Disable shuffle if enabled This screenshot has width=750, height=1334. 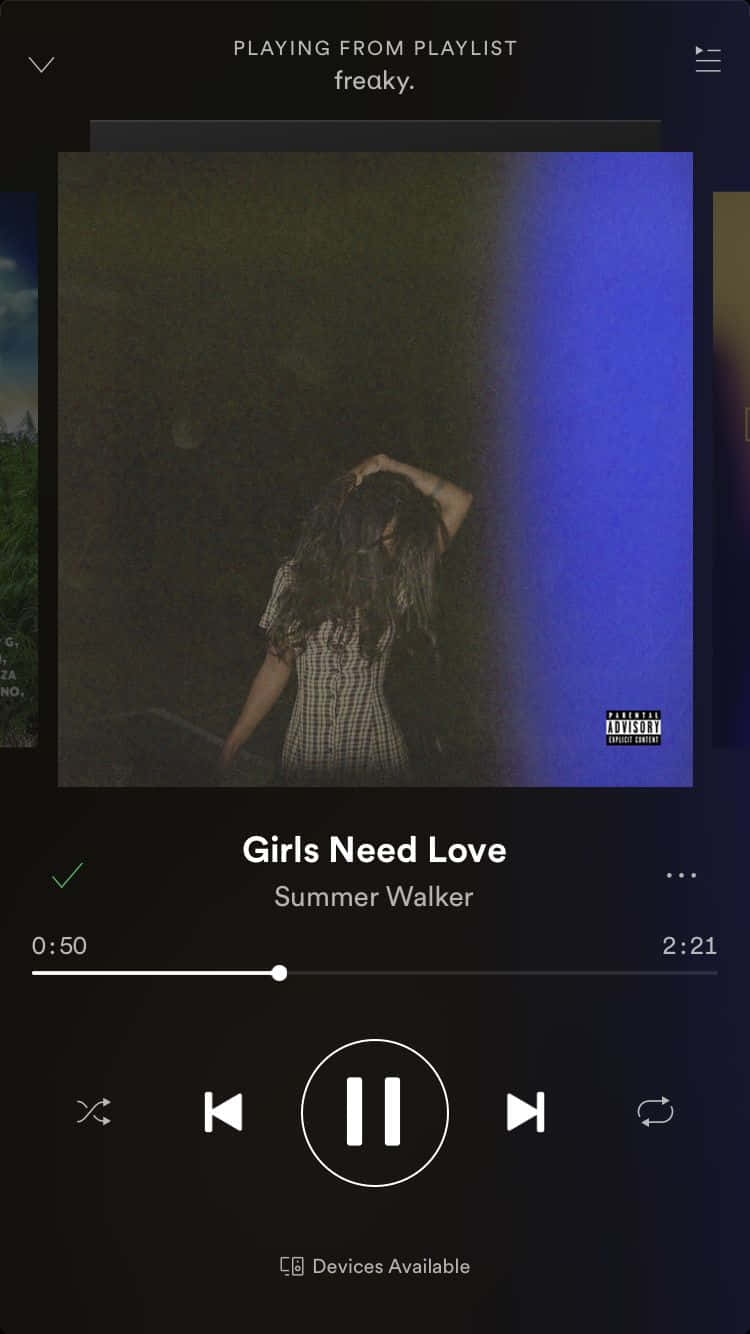click(94, 1111)
